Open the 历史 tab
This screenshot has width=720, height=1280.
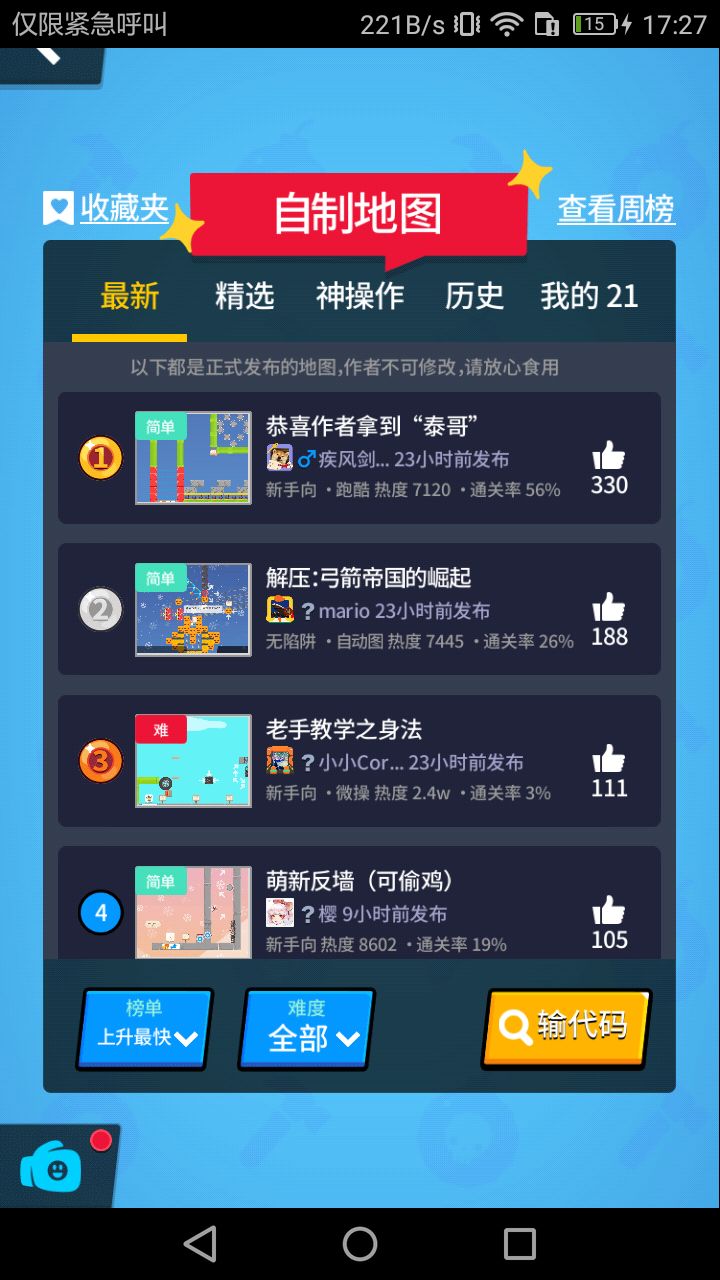[474, 295]
